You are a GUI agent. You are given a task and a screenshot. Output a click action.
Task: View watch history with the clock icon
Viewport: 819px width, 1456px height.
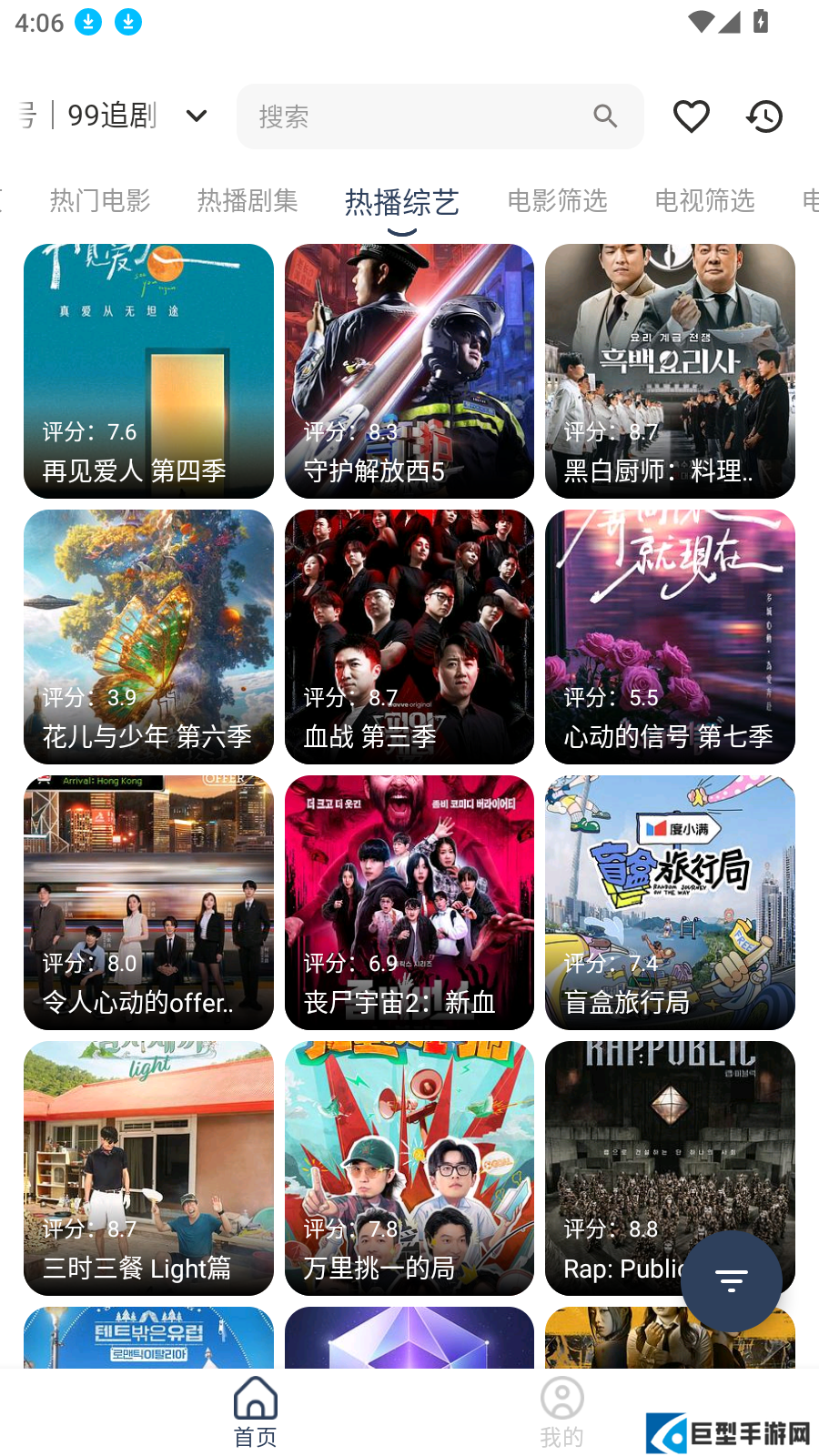click(764, 116)
